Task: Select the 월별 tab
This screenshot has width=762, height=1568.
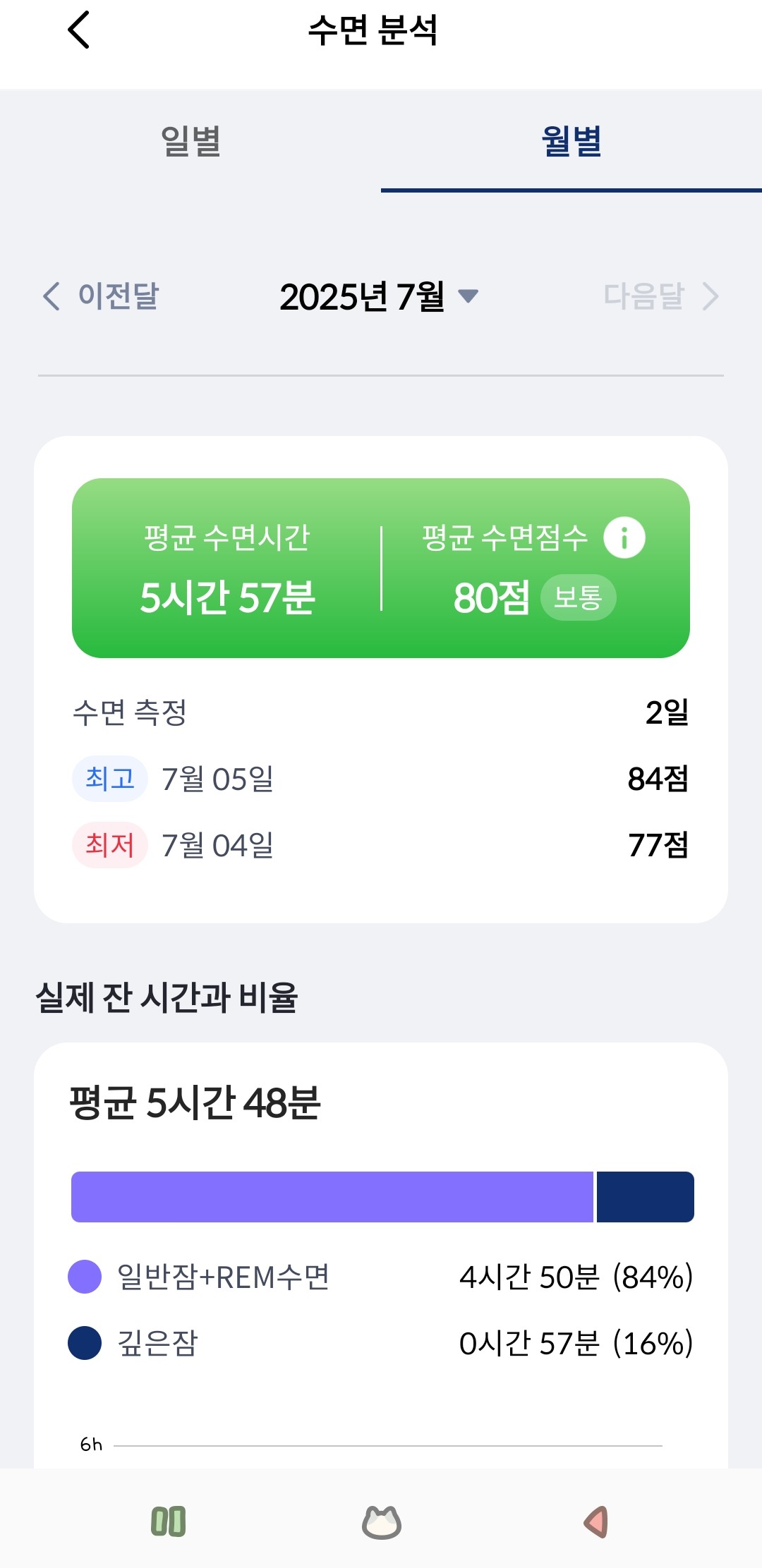Action: pos(571,144)
